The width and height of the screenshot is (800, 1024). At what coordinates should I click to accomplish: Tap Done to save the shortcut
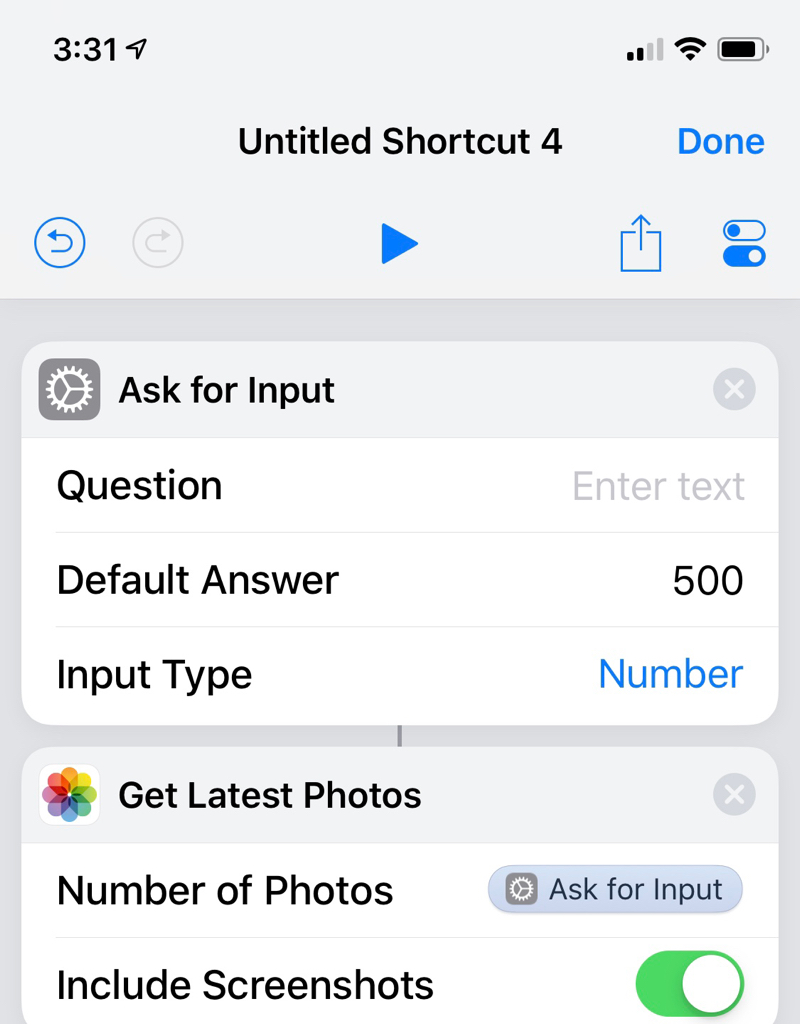pyautogui.click(x=720, y=141)
